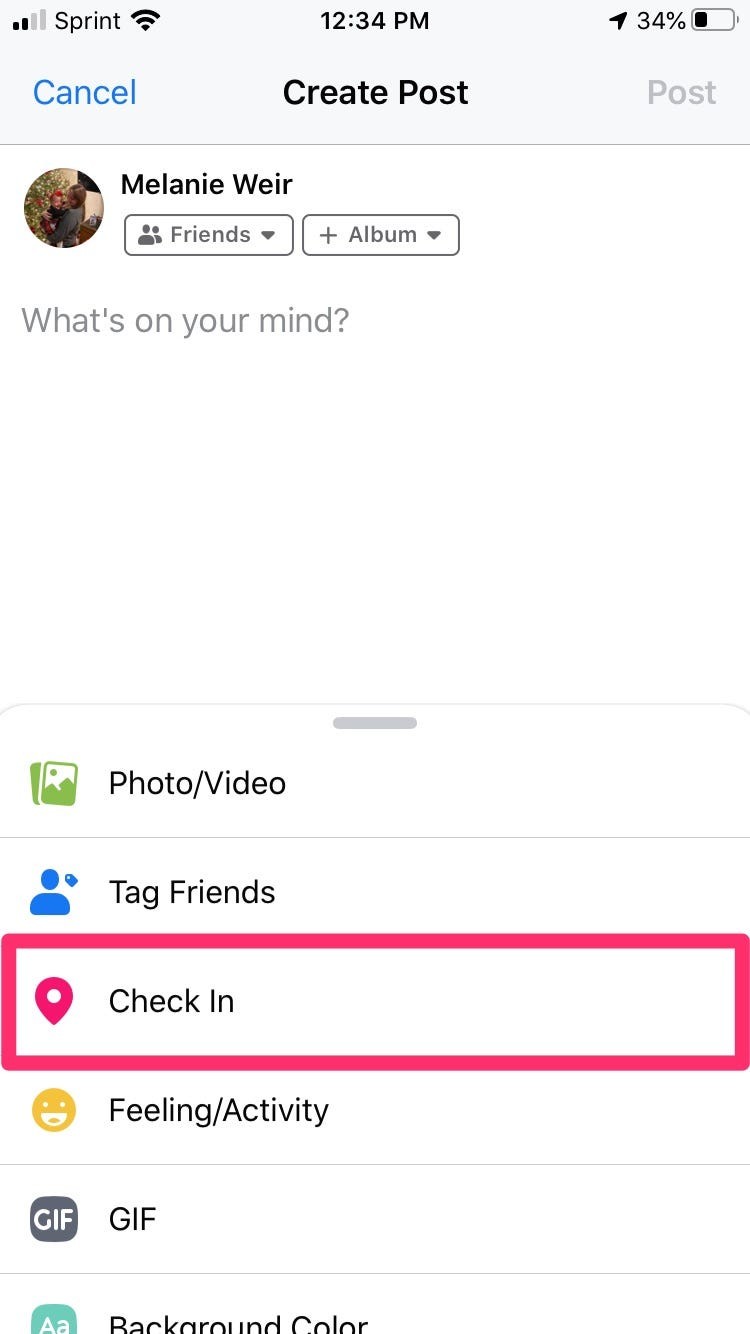The height and width of the screenshot is (1334, 750).
Task: Expand the Album selection dropdown
Action: tap(380, 235)
